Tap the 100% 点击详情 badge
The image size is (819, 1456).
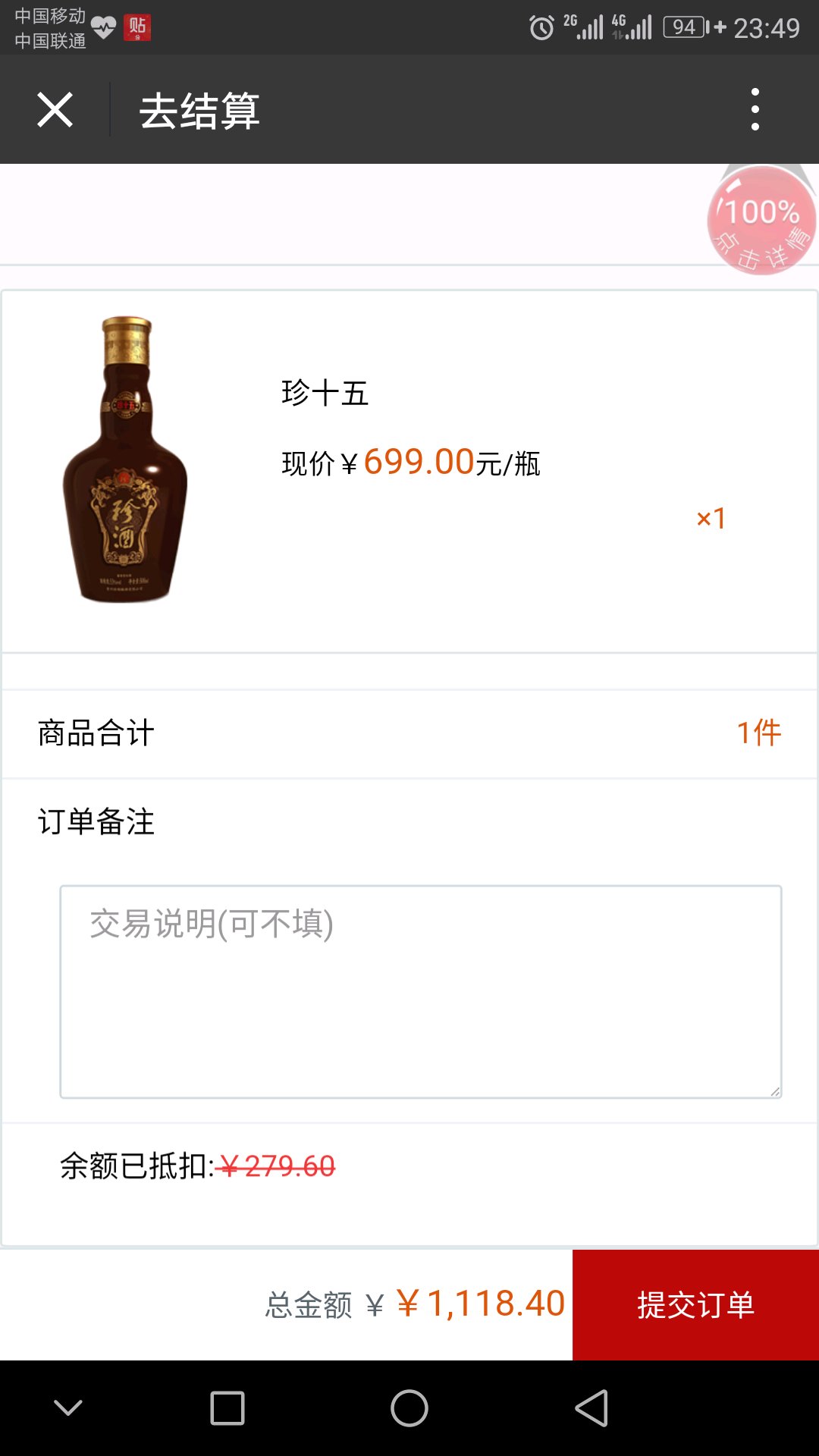[761, 220]
